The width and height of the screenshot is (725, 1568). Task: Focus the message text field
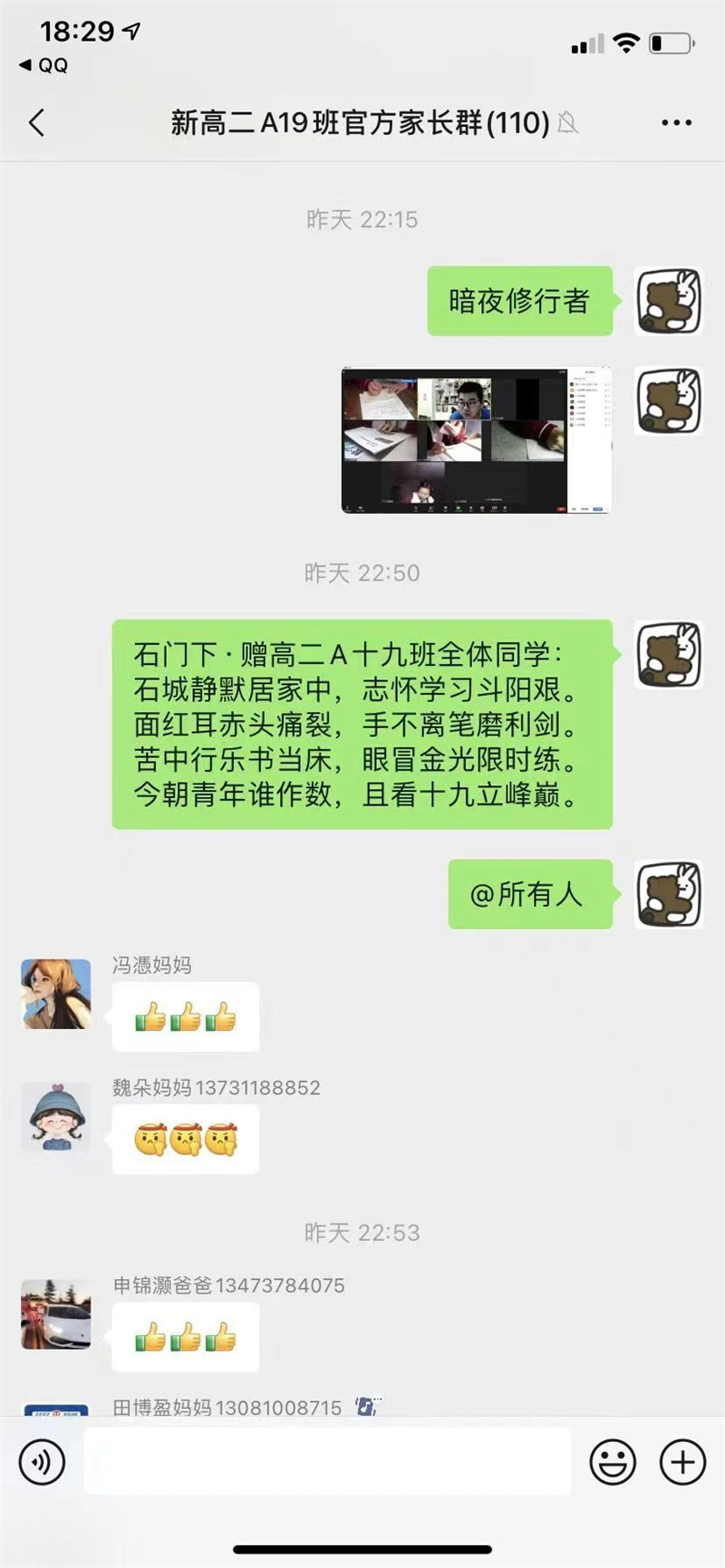coord(327,1461)
